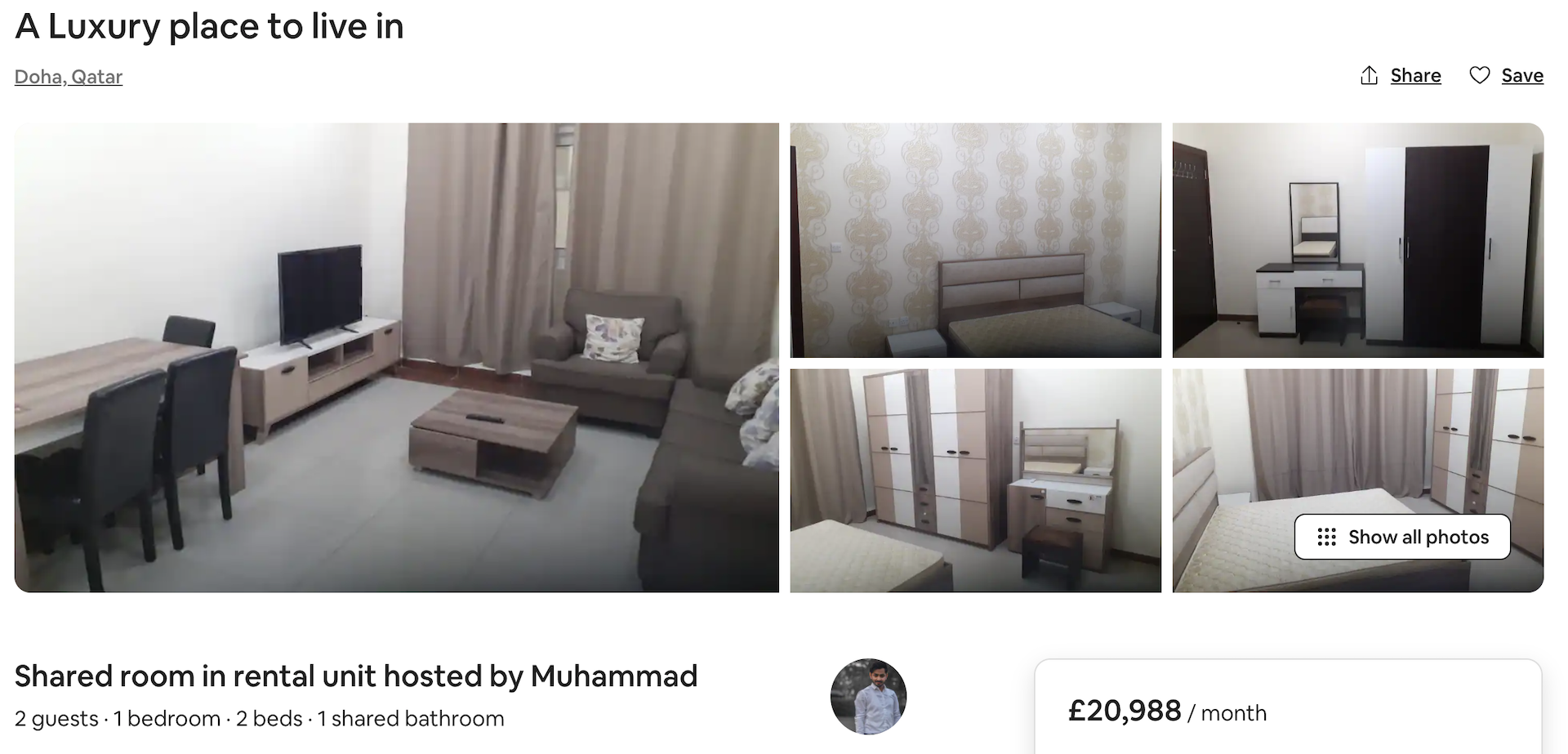
Task: View the bed photo with patterned wallpaper
Action: (x=975, y=240)
